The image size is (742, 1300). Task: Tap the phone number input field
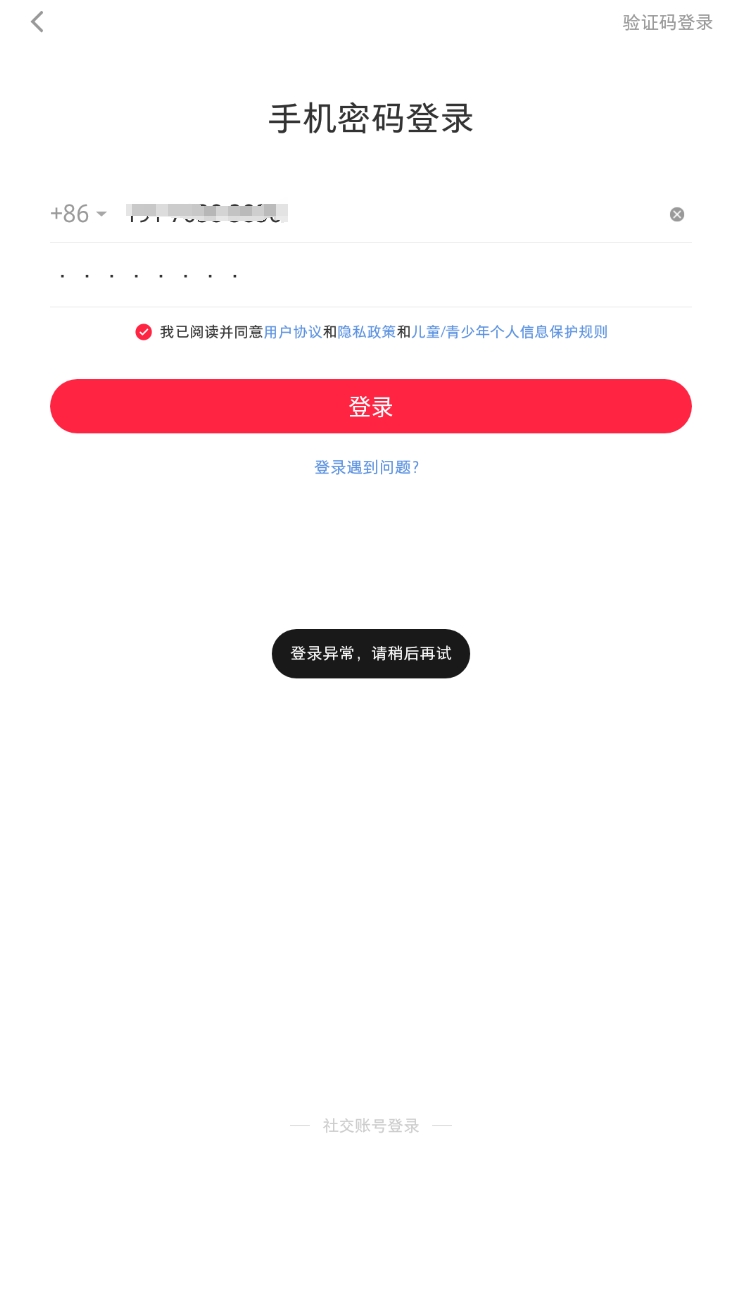point(390,213)
